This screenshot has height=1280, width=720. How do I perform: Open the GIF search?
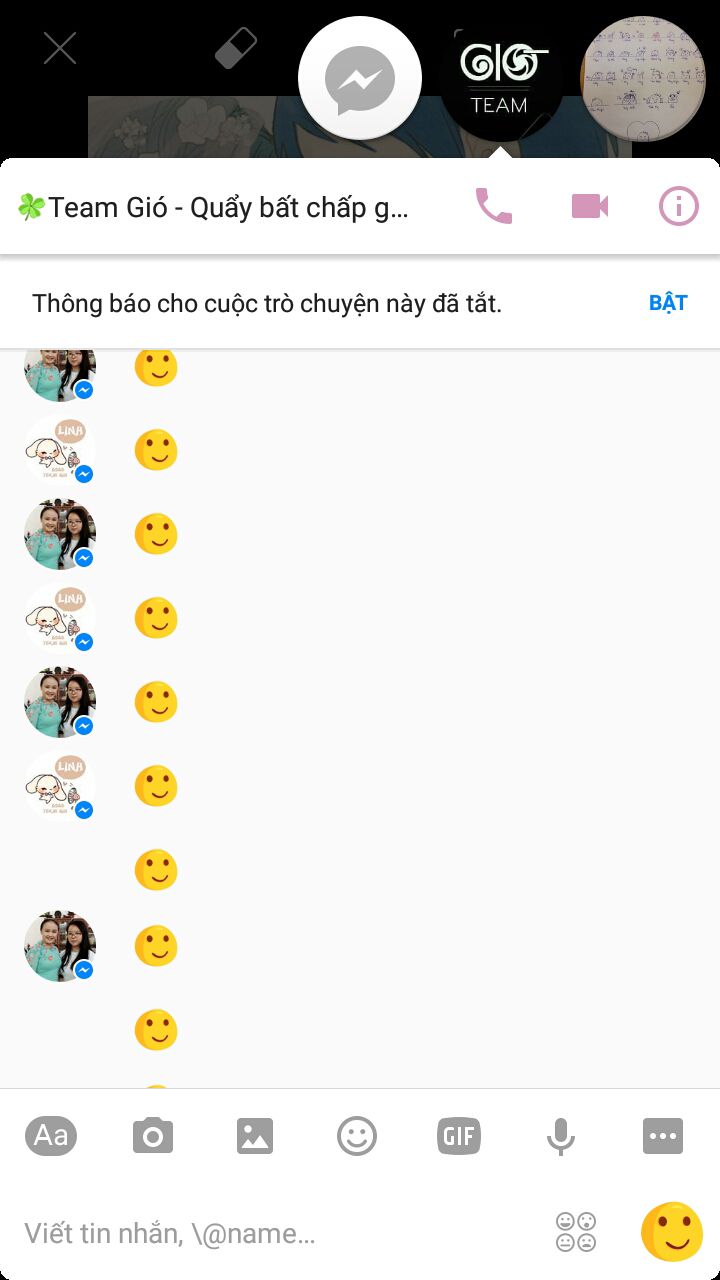pyautogui.click(x=459, y=1136)
